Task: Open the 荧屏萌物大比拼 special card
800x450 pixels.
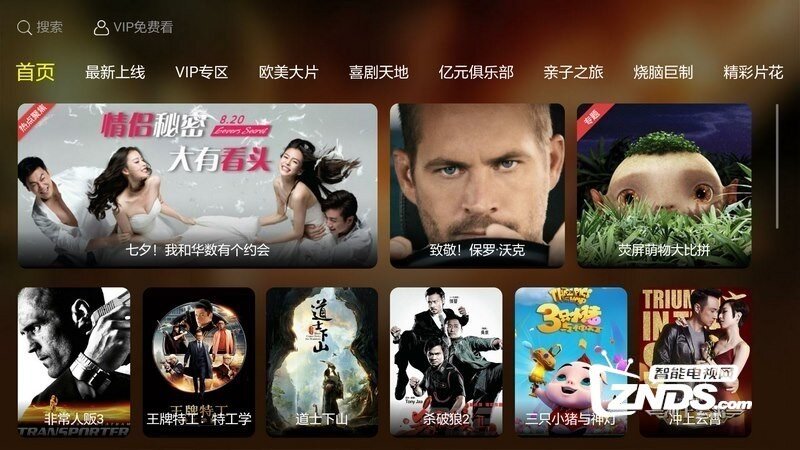Action: click(663, 185)
